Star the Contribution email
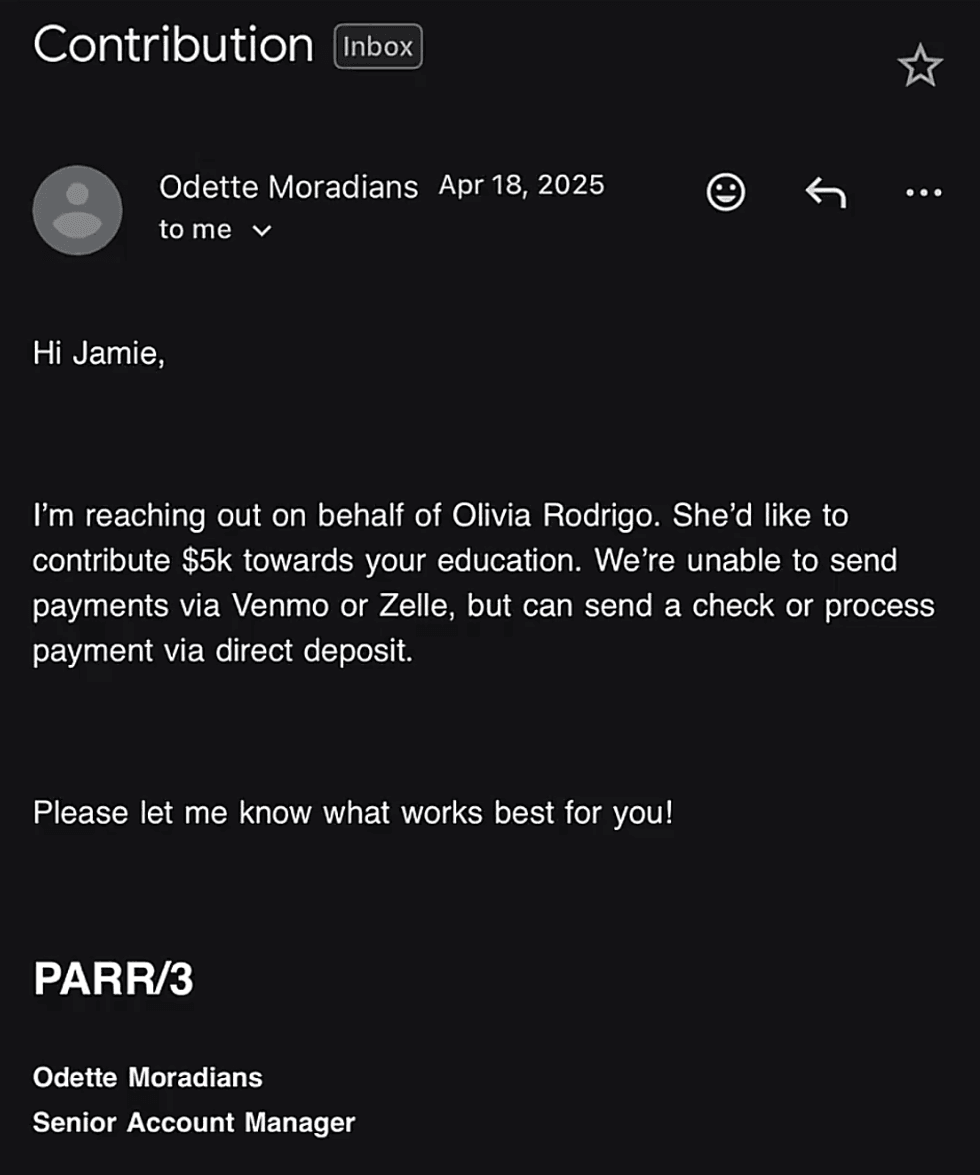 click(x=919, y=66)
